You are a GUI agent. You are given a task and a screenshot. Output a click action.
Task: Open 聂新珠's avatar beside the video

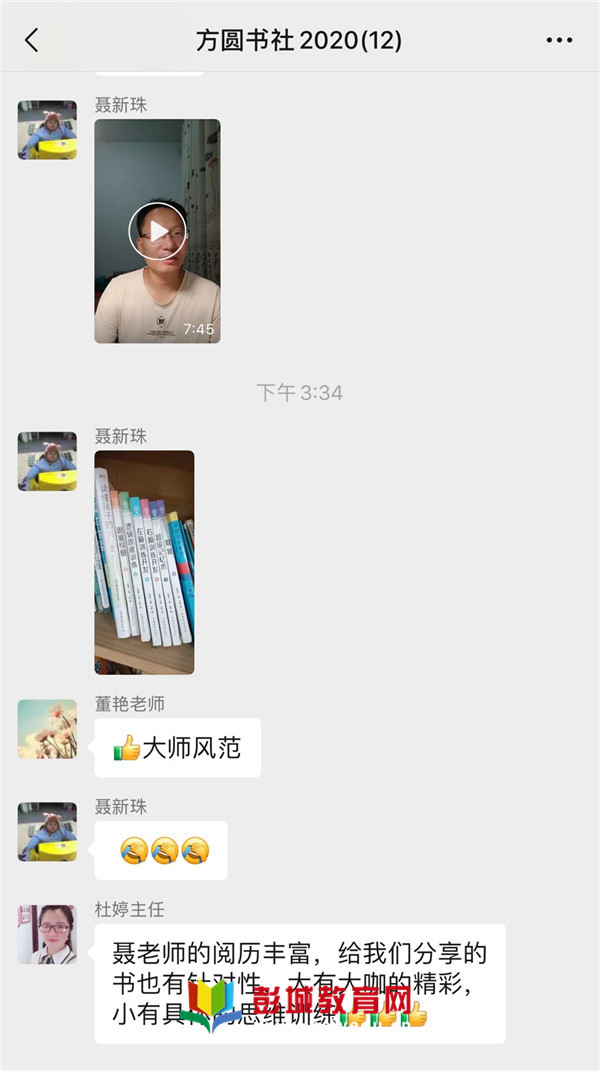[x=47, y=130]
